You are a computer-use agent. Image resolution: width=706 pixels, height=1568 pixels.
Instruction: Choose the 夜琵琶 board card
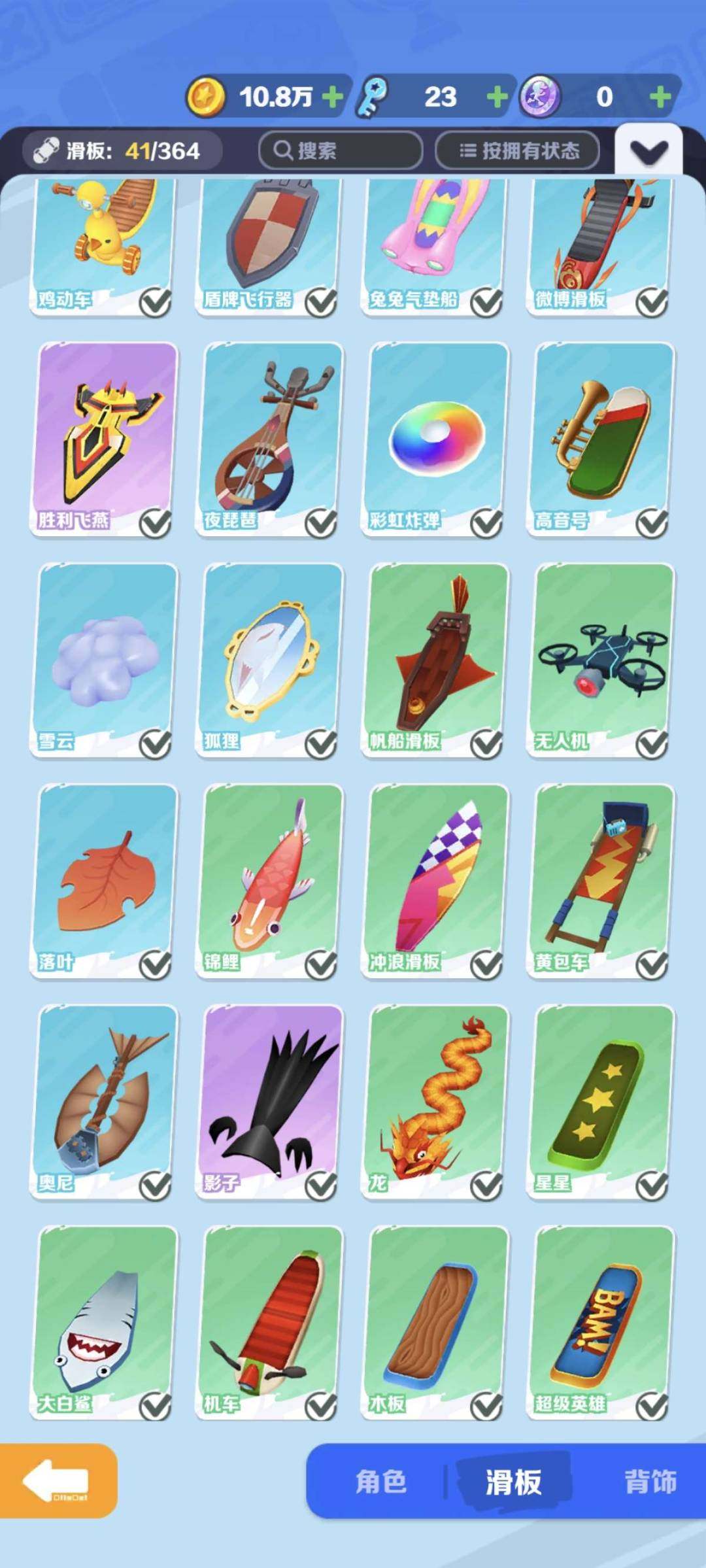point(270,438)
